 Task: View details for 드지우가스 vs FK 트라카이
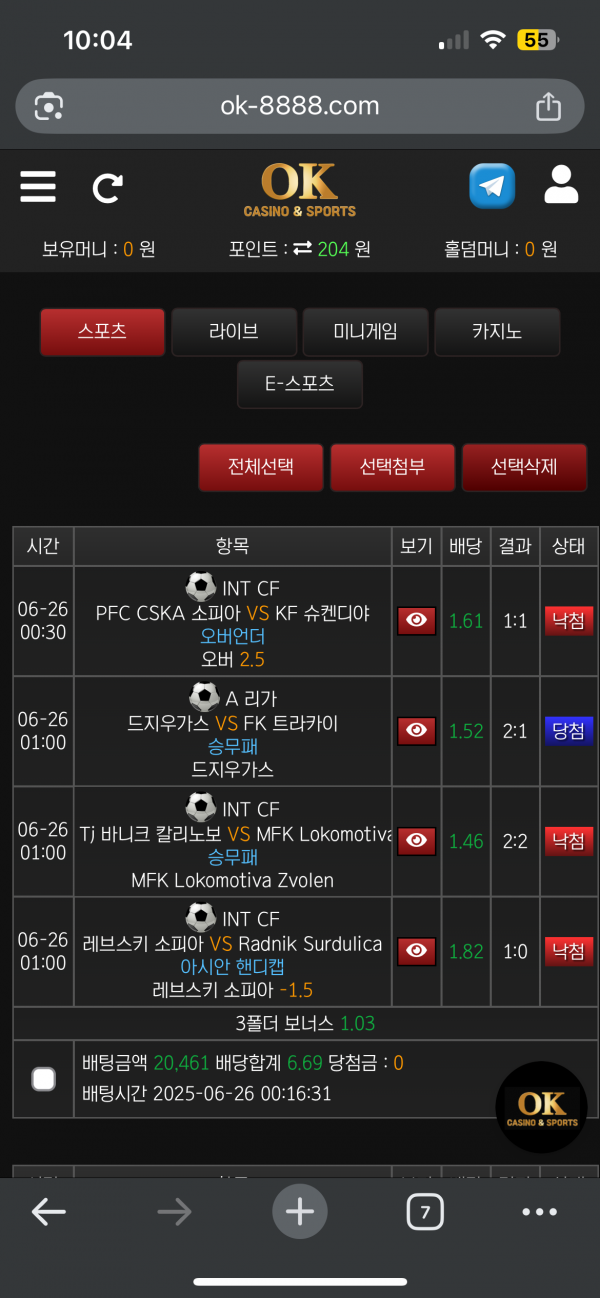(416, 731)
